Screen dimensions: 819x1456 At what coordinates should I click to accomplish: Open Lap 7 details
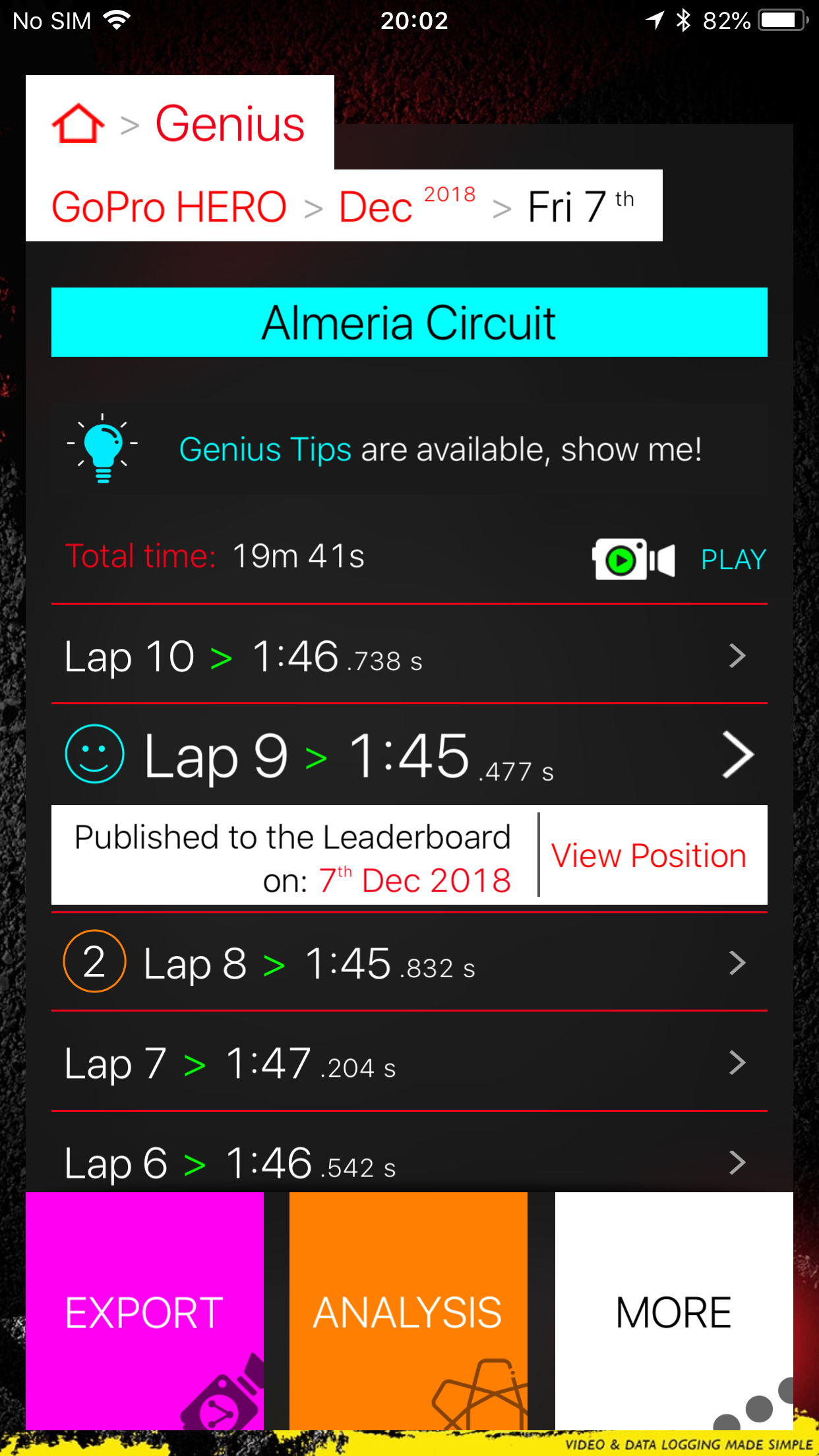pyautogui.click(x=409, y=1063)
